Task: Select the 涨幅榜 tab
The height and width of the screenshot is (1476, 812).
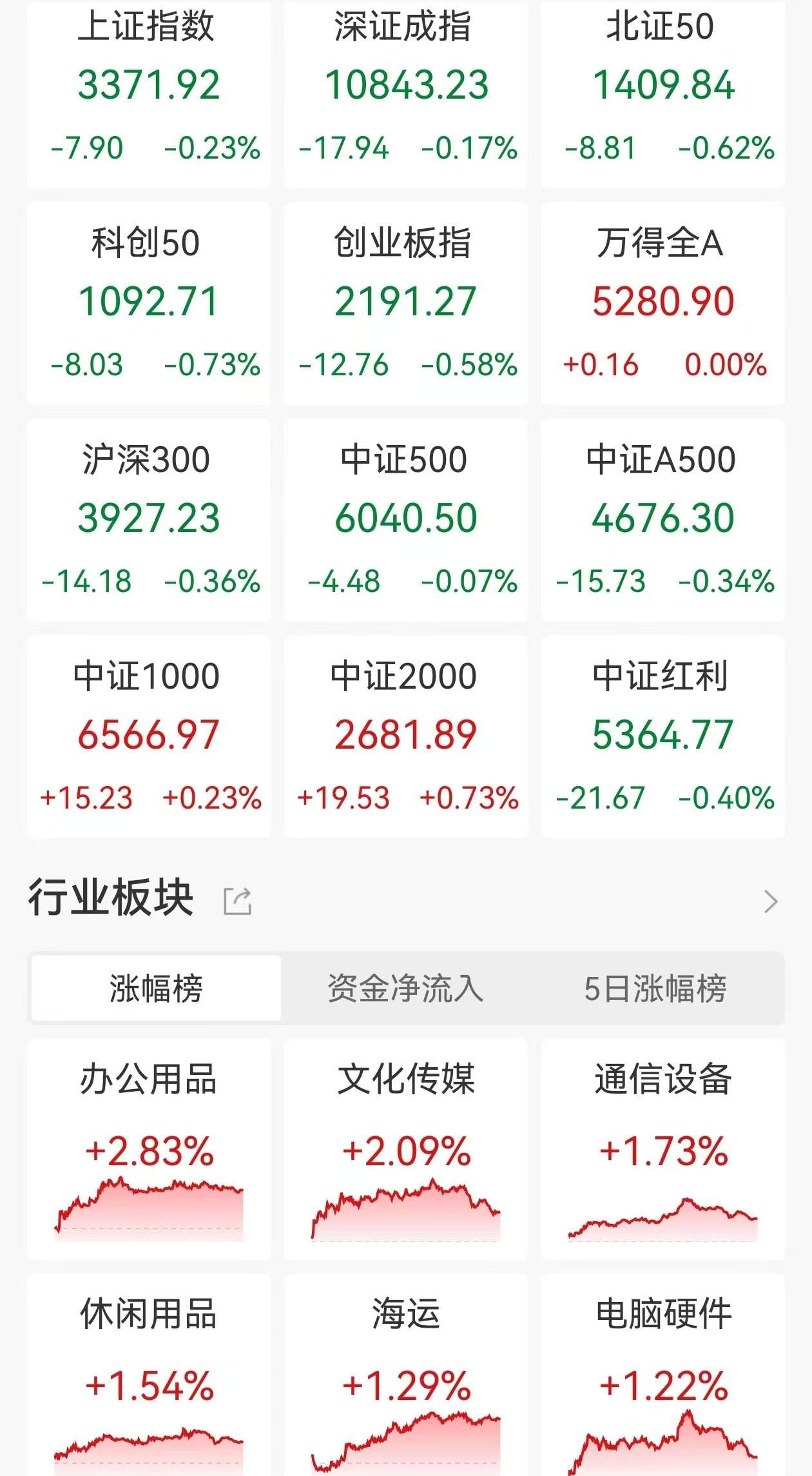Action: pyautogui.click(x=156, y=988)
